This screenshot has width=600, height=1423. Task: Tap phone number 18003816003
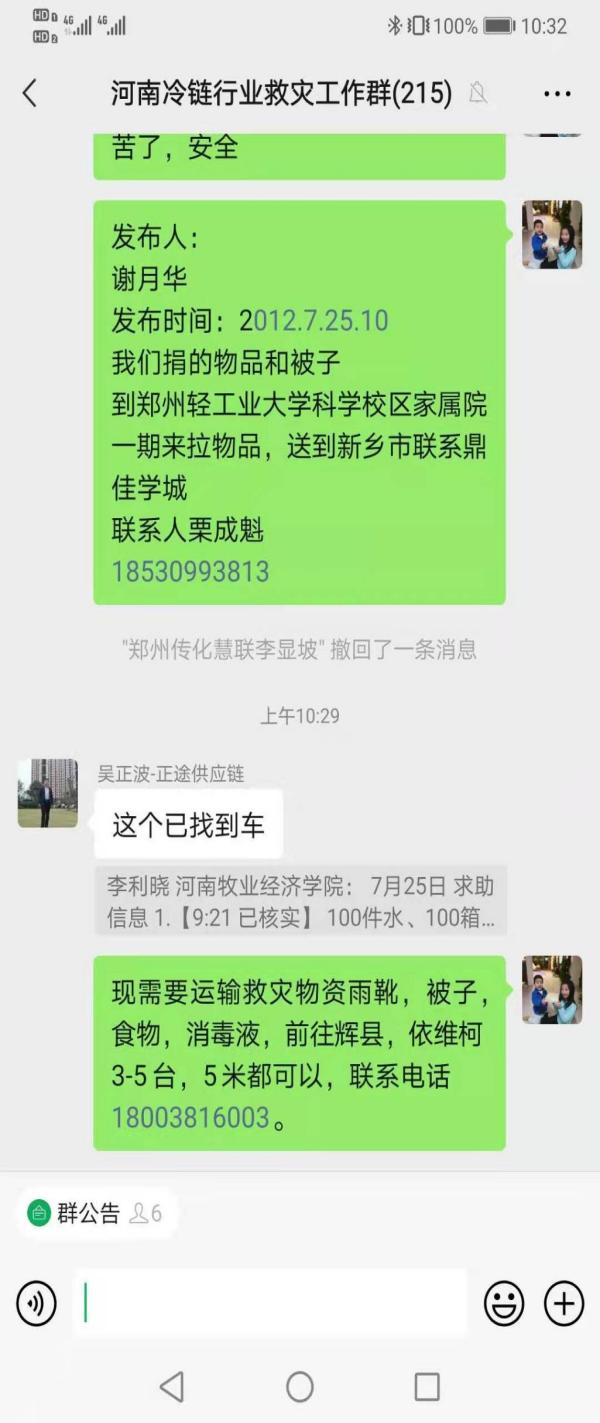click(190, 1117)
